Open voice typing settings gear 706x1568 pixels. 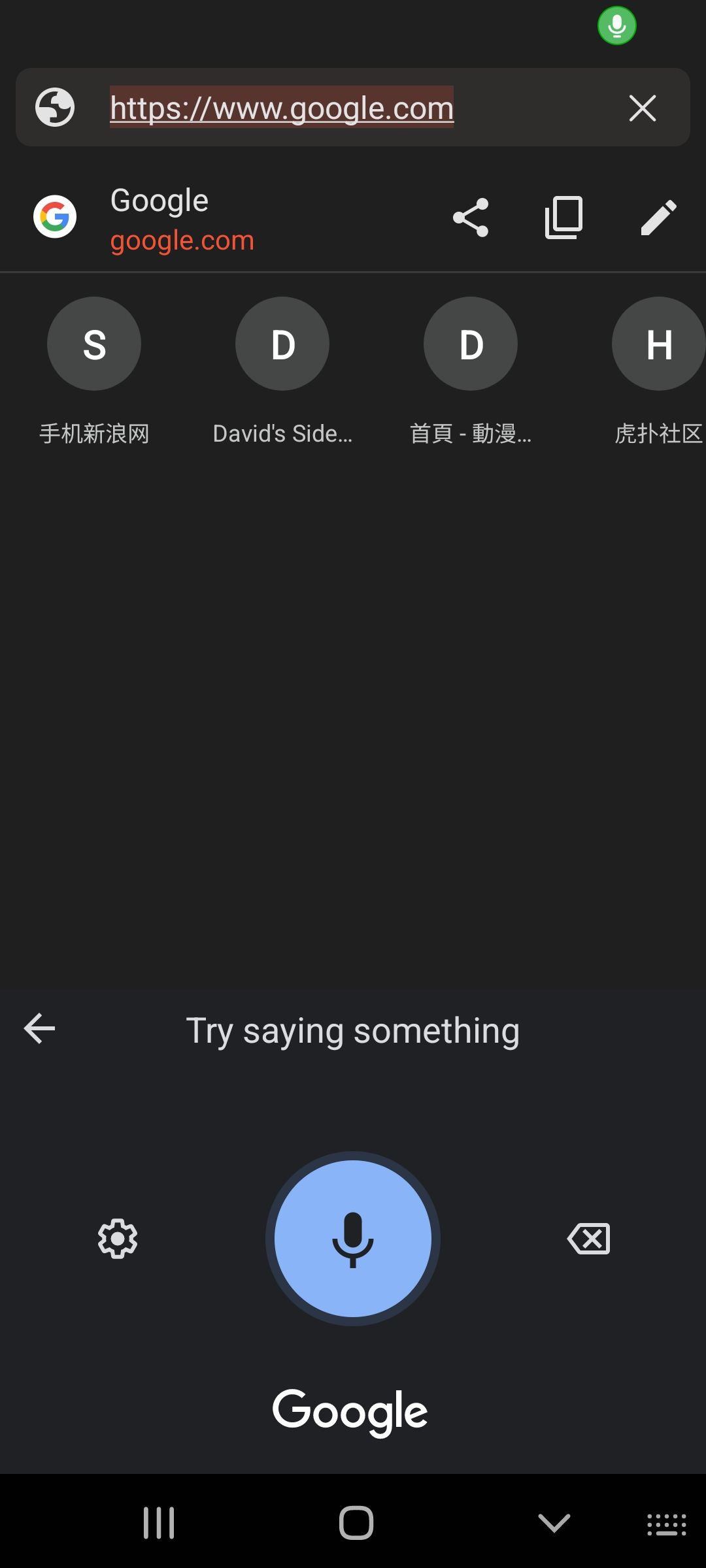(118, 1238)
